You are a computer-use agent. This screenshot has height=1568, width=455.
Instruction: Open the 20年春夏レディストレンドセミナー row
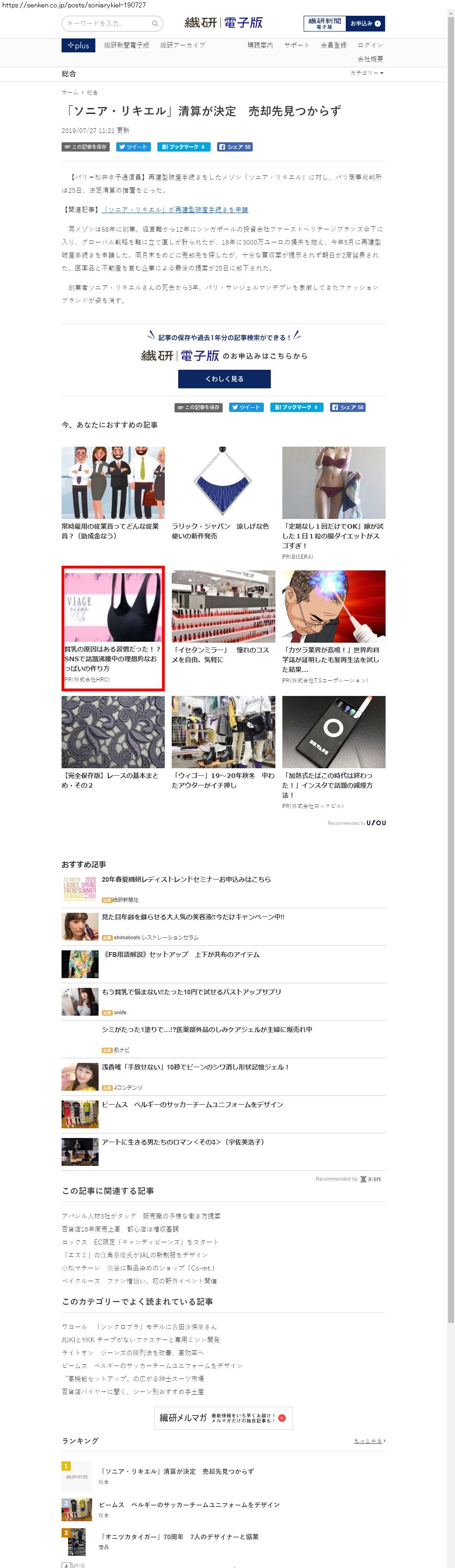click(186, 879)
